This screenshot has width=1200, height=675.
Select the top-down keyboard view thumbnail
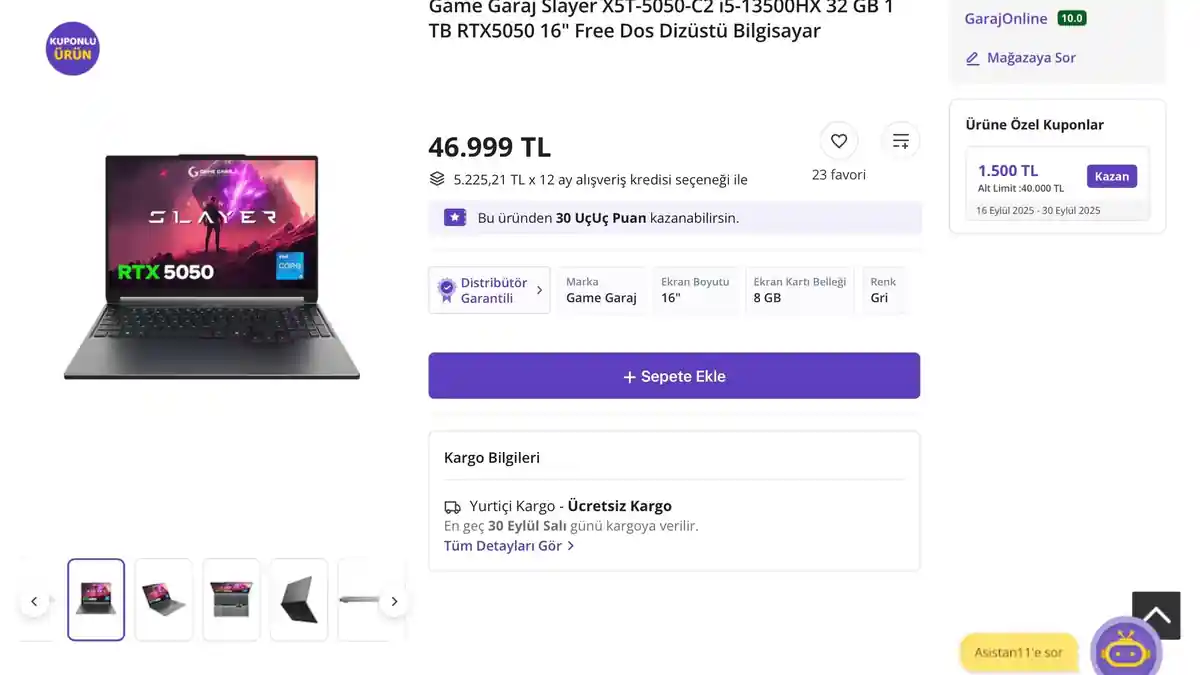[x=231, y=600]
